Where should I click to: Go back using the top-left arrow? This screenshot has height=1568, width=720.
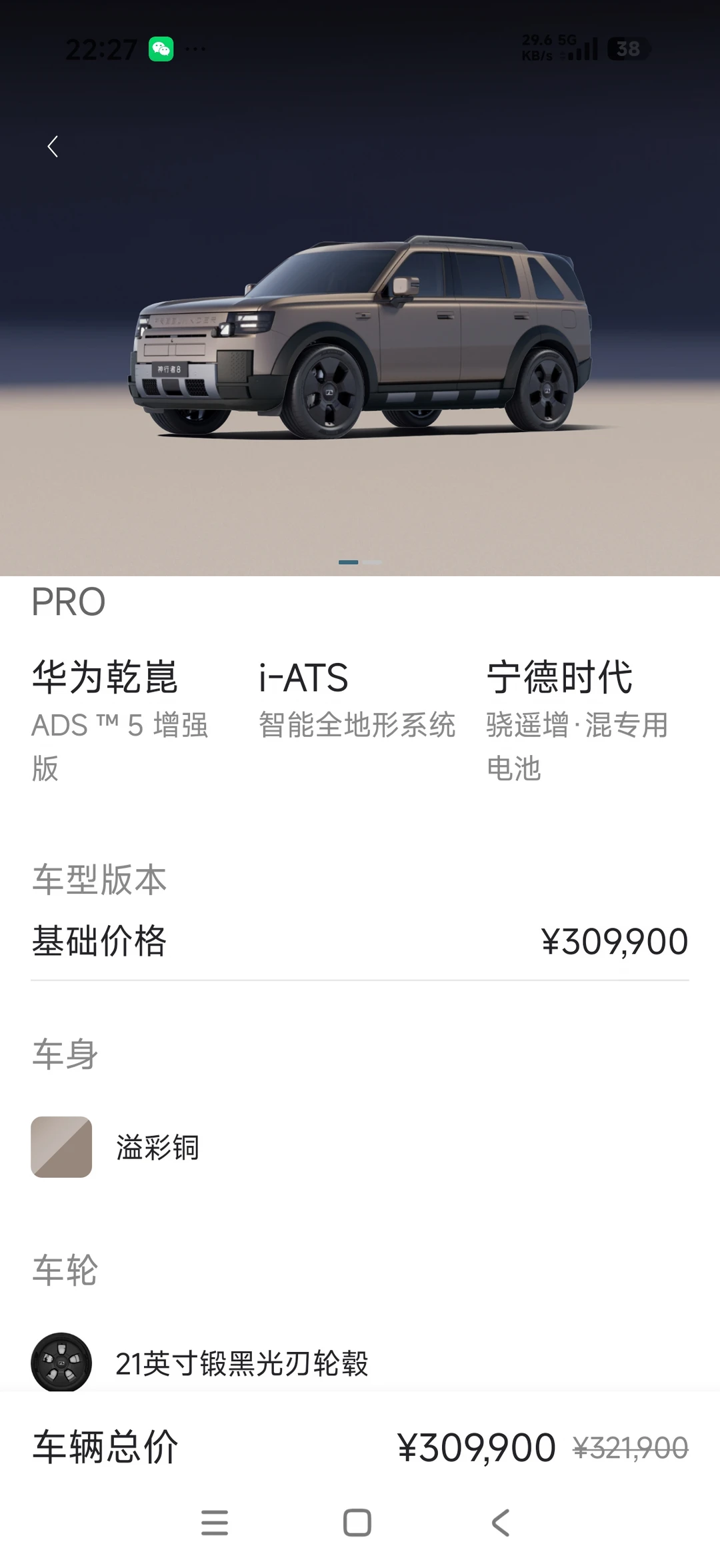53,146
